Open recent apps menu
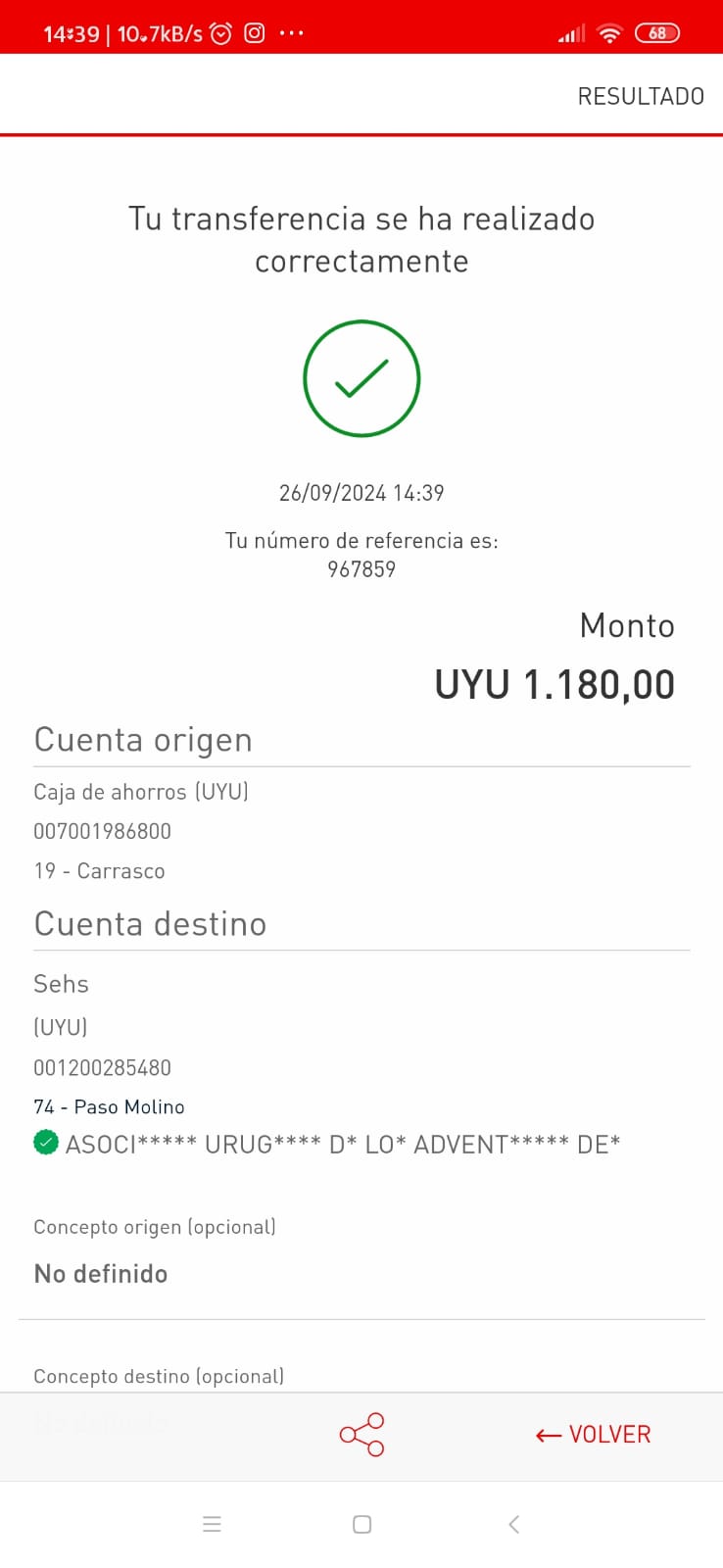 coord(212,1524)
